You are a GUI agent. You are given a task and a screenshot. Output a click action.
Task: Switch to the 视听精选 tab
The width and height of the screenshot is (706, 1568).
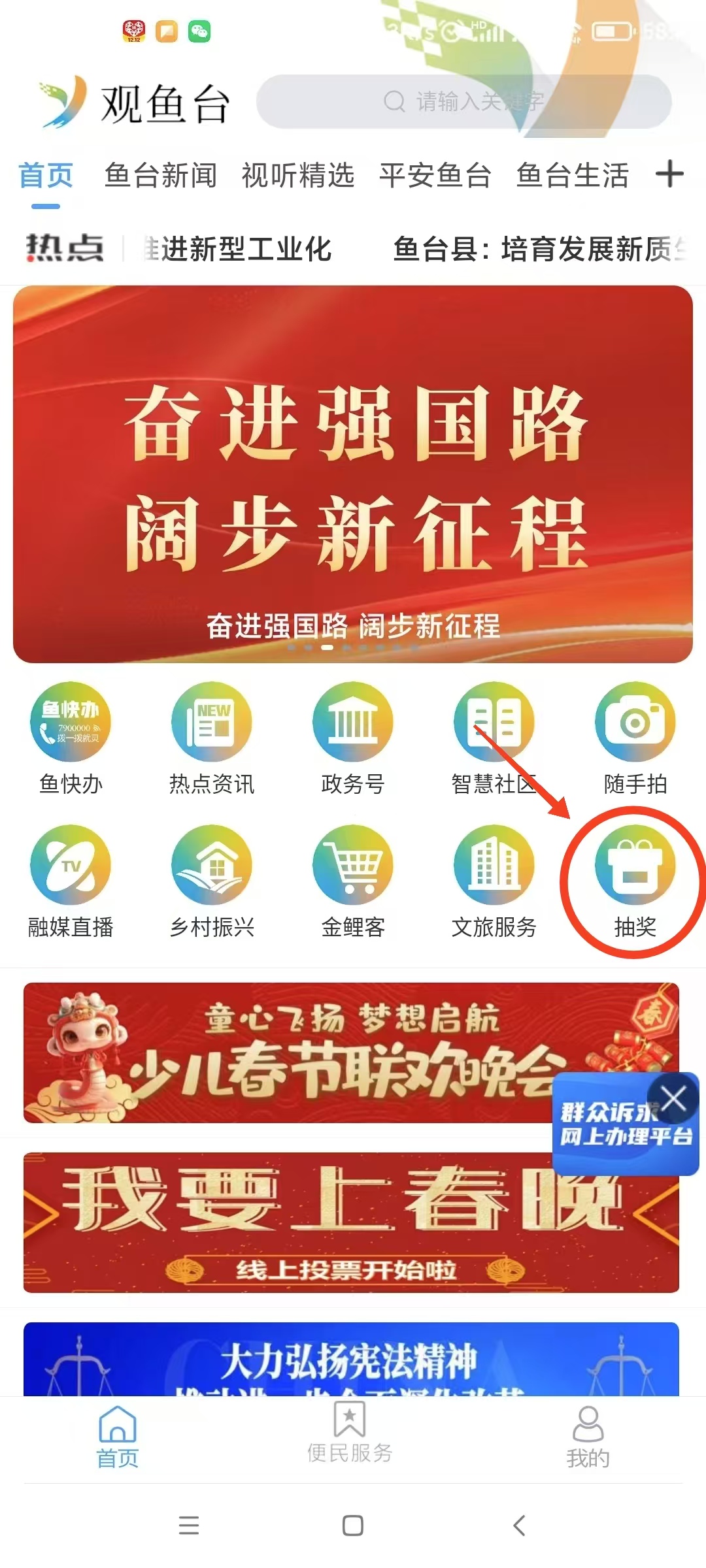point(297,175)
